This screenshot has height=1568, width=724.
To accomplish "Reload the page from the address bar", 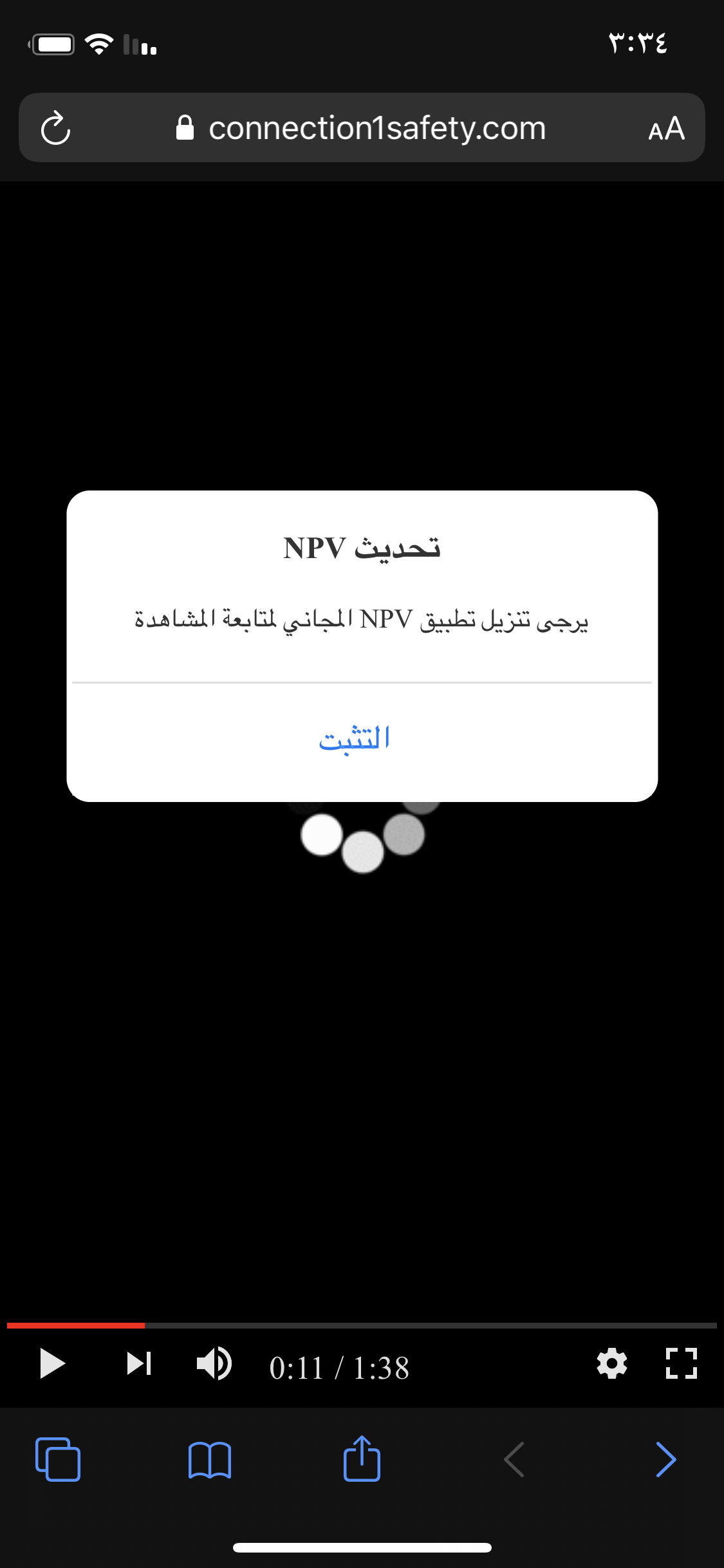I will coord(56,128).
